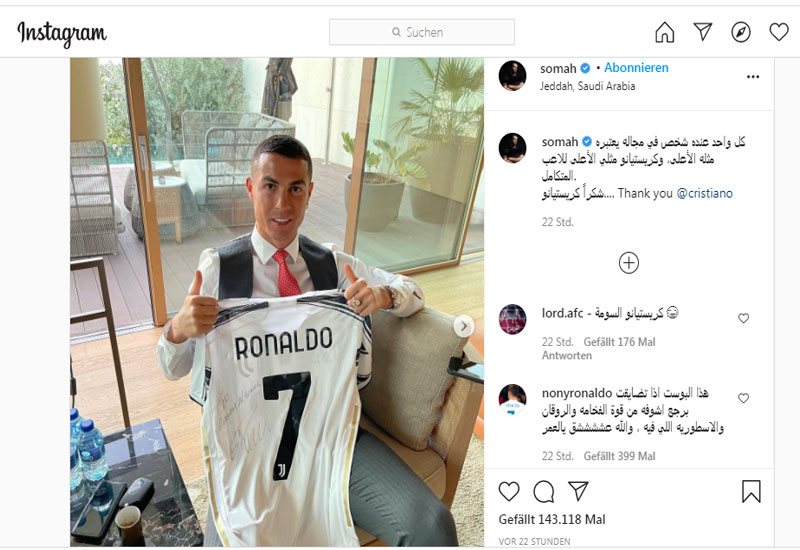800x550 pixels.
Task: Save the post with bookmark icon
Action: (751, 491)
